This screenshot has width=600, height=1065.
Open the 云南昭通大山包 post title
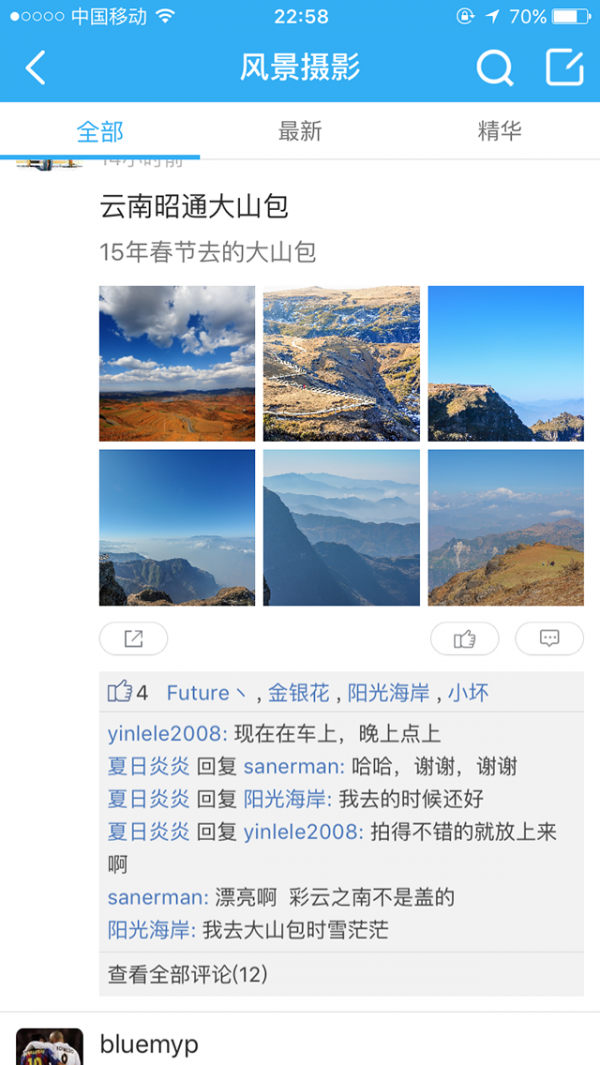coord(194,207)
